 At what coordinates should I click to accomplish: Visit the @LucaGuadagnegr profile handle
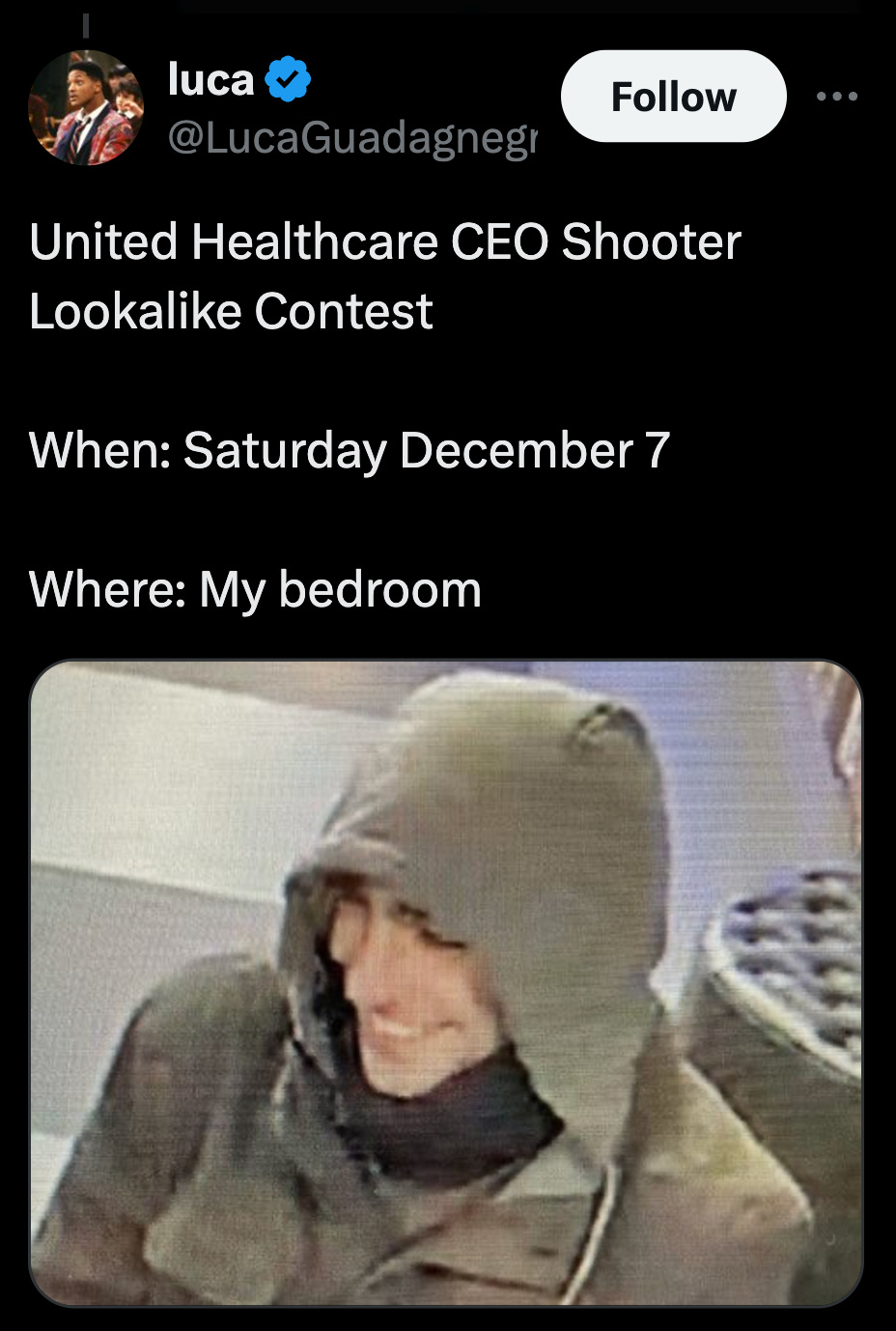351,138
